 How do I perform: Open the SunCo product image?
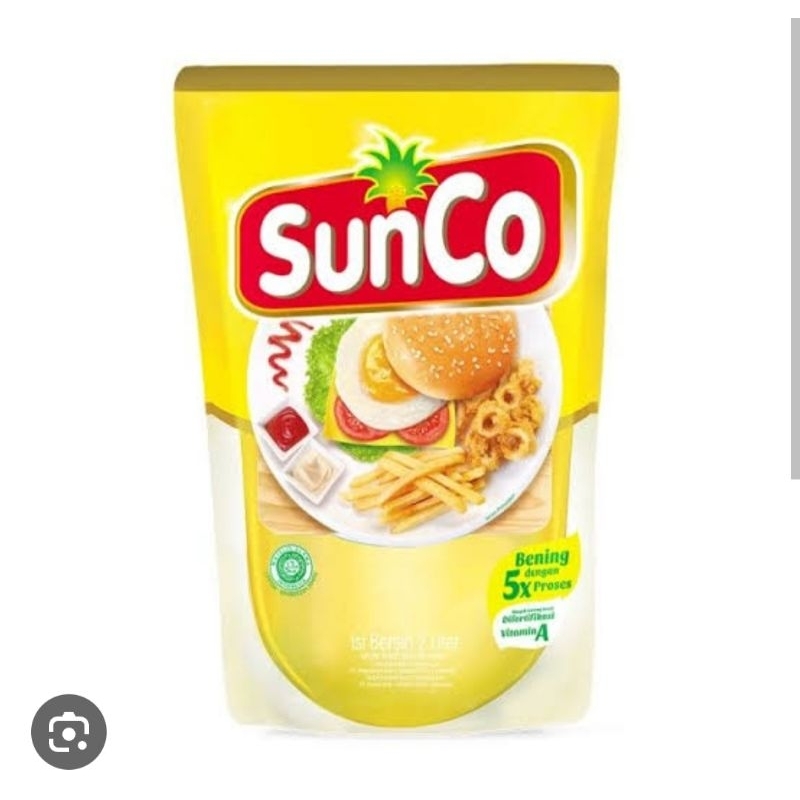coord(398,396)
